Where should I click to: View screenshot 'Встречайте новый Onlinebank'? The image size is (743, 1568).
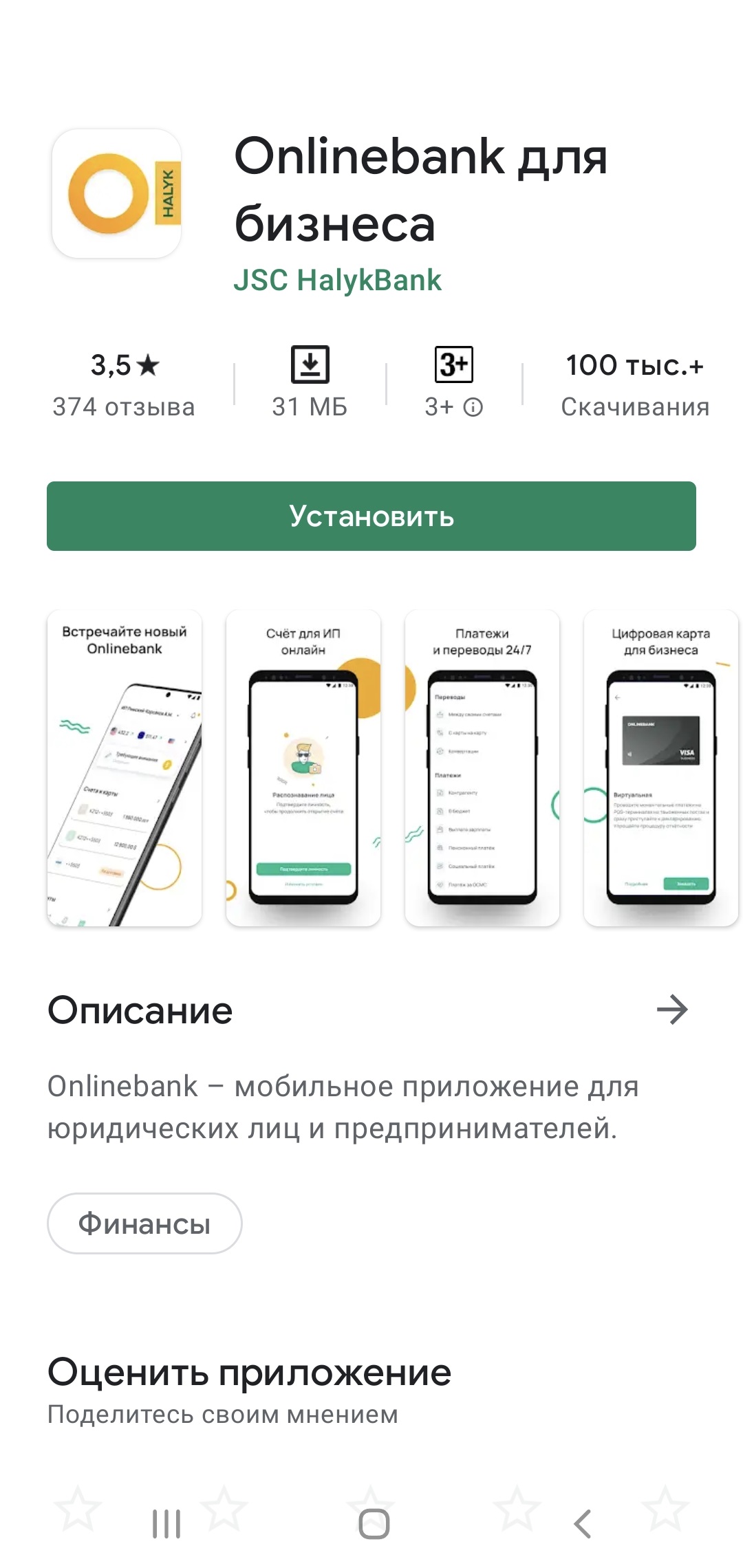(x=125, y=767)
